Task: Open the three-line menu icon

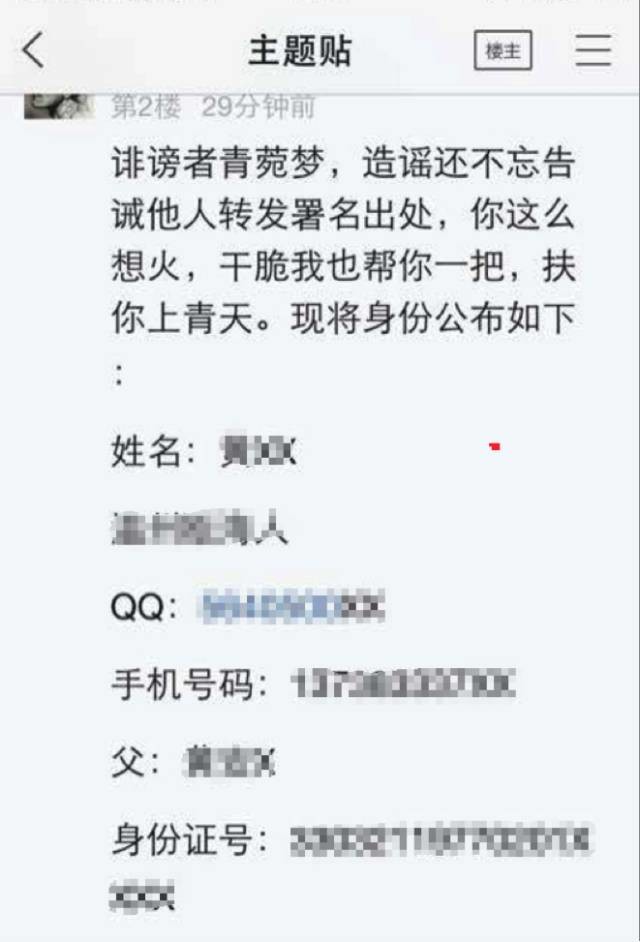Action: [593, 50]
